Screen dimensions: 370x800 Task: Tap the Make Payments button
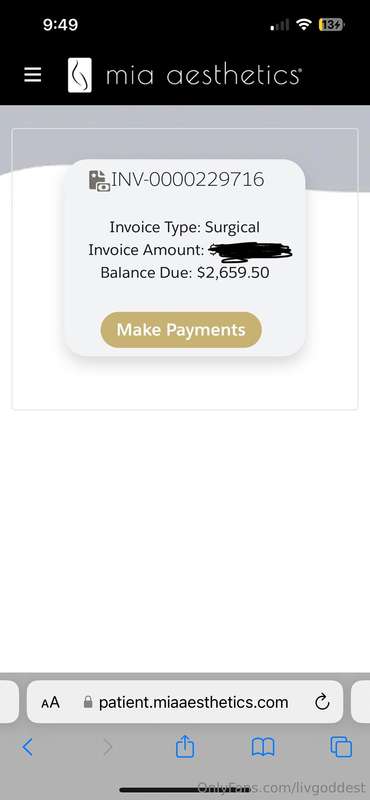[x=181, y=330]
